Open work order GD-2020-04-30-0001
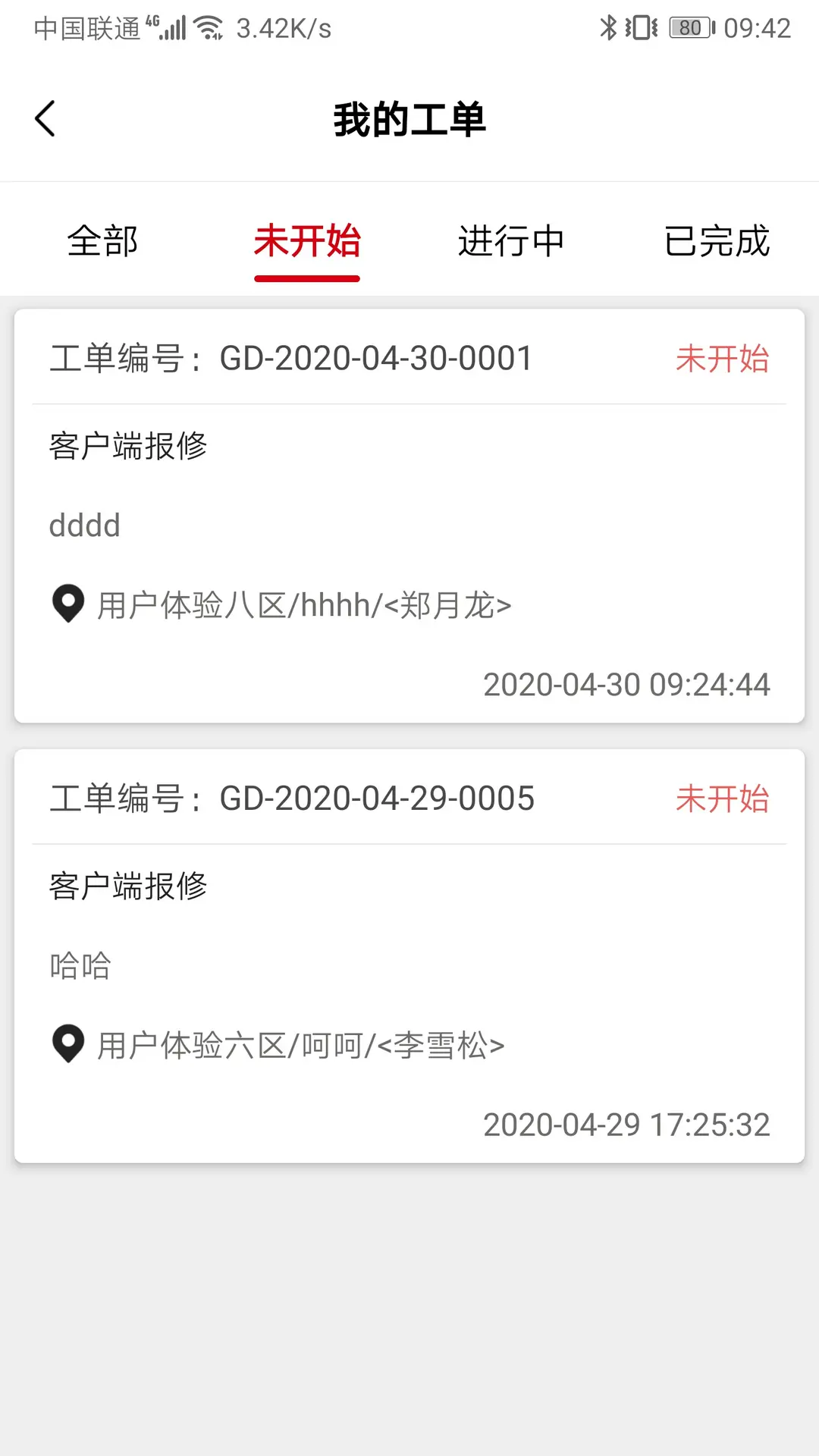Viewport: 819px width, 1456px height. click(x=409, y=516)
